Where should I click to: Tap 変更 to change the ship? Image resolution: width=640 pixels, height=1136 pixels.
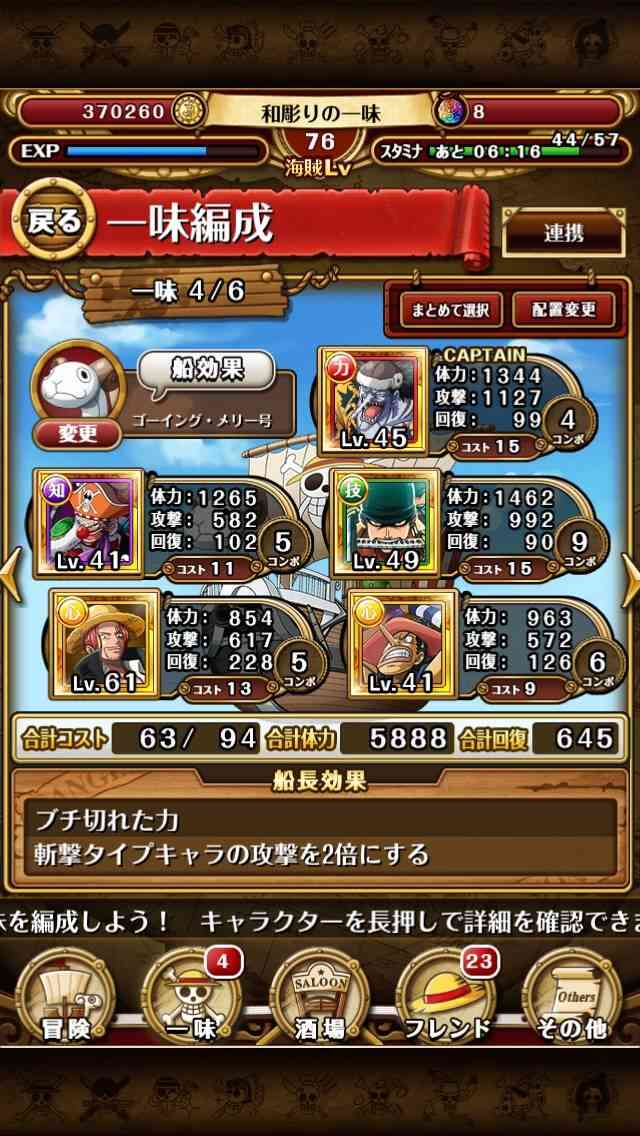click(x=77, y=434)
